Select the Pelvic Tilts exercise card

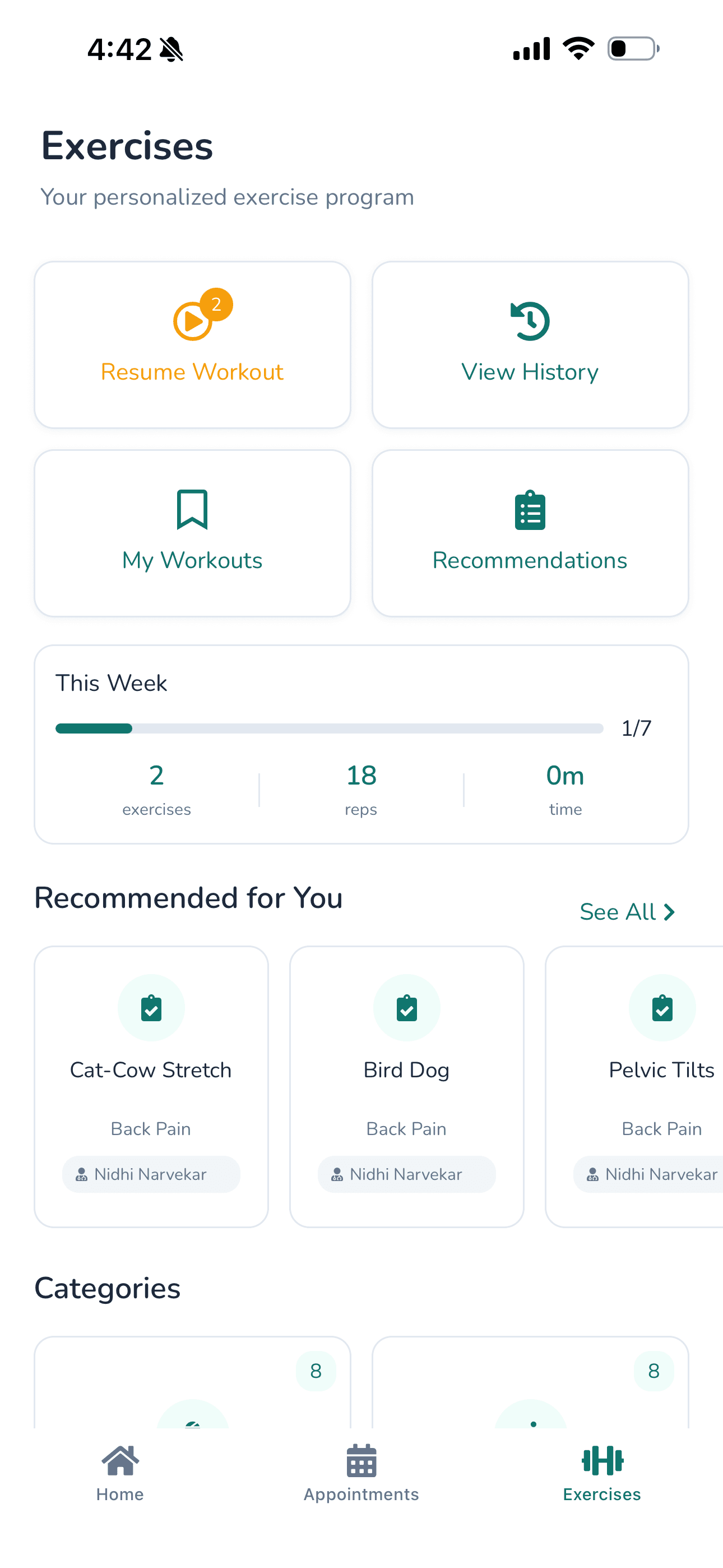[x=645, y=1086]
